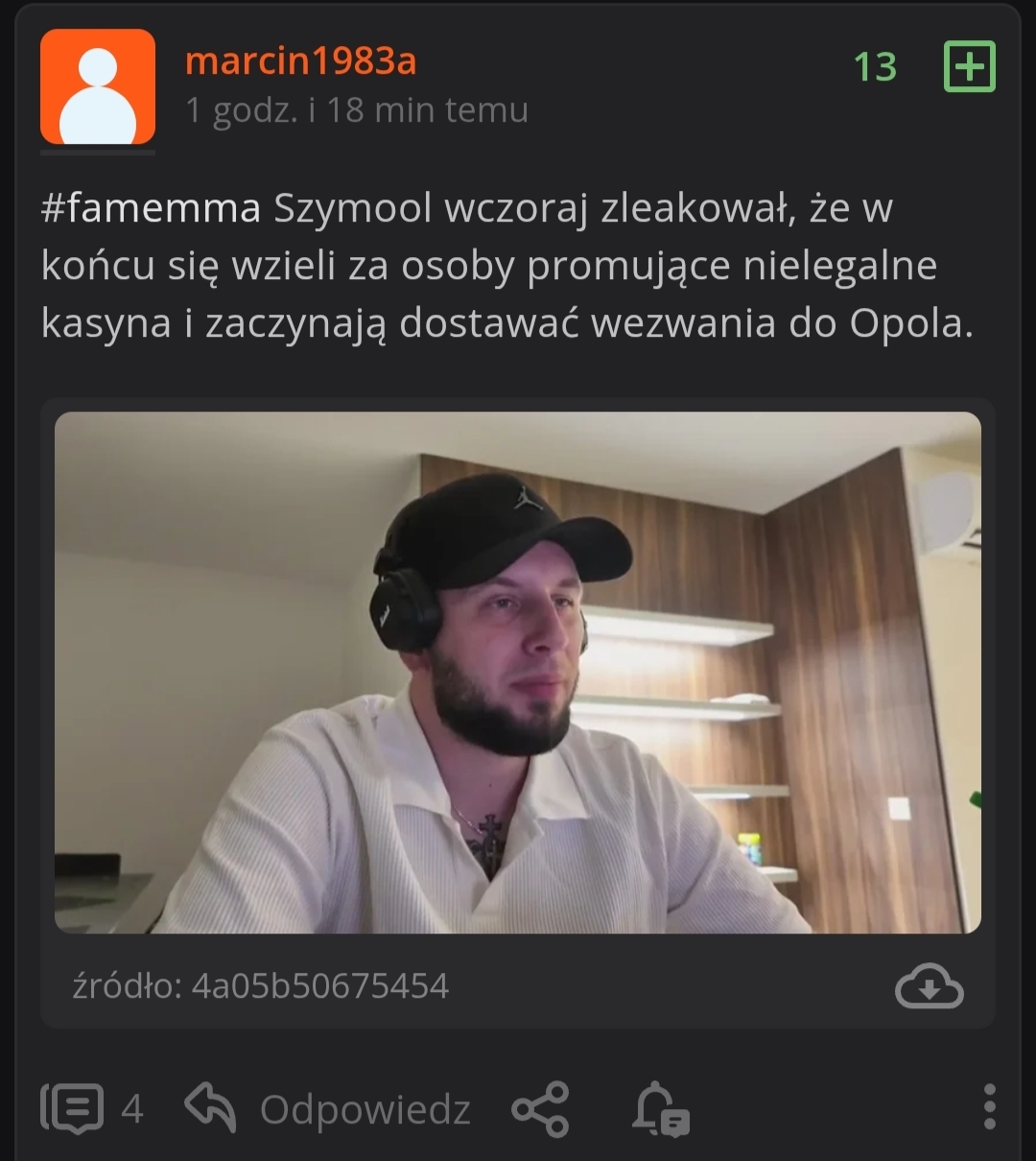Subscribe to post notifications with the bell

660,1108
